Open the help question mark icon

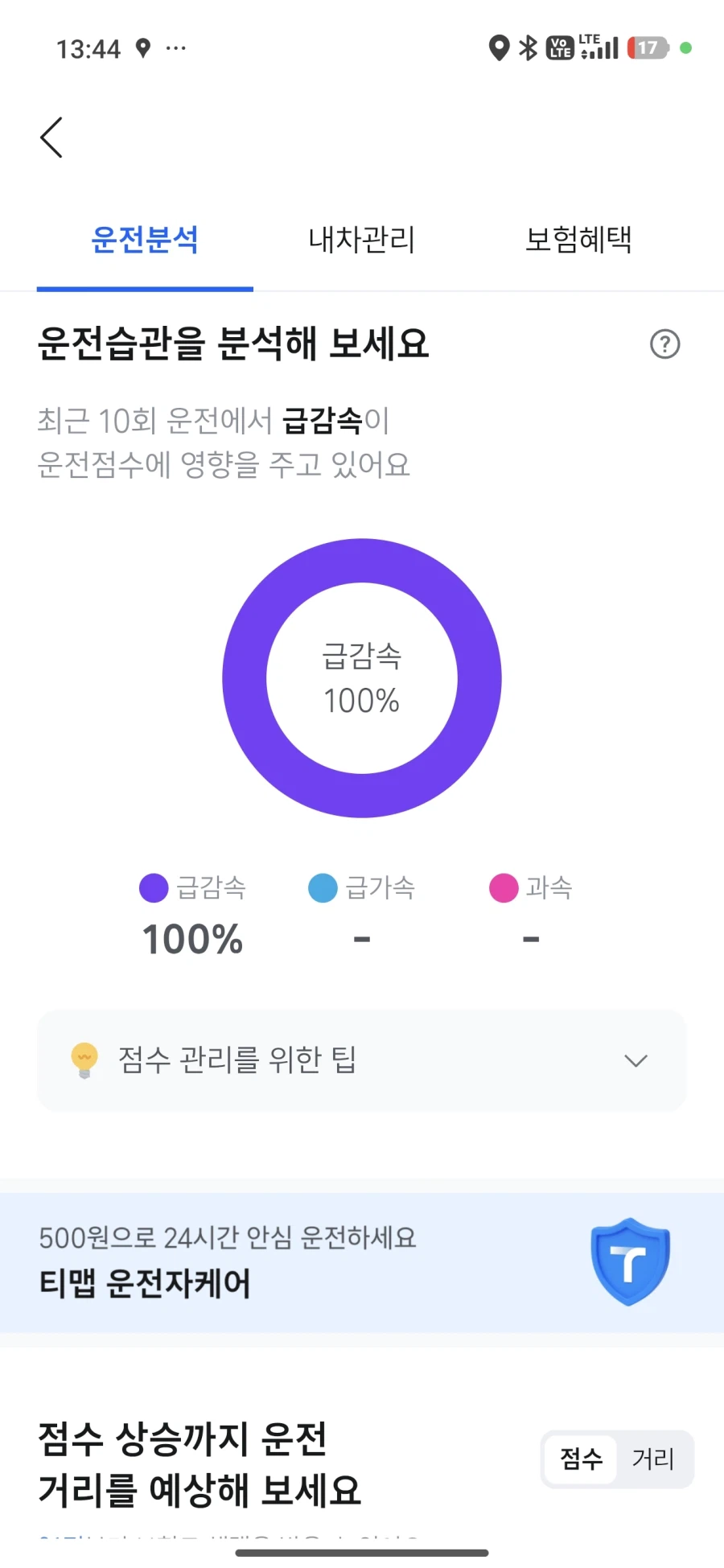click(664, 344)
